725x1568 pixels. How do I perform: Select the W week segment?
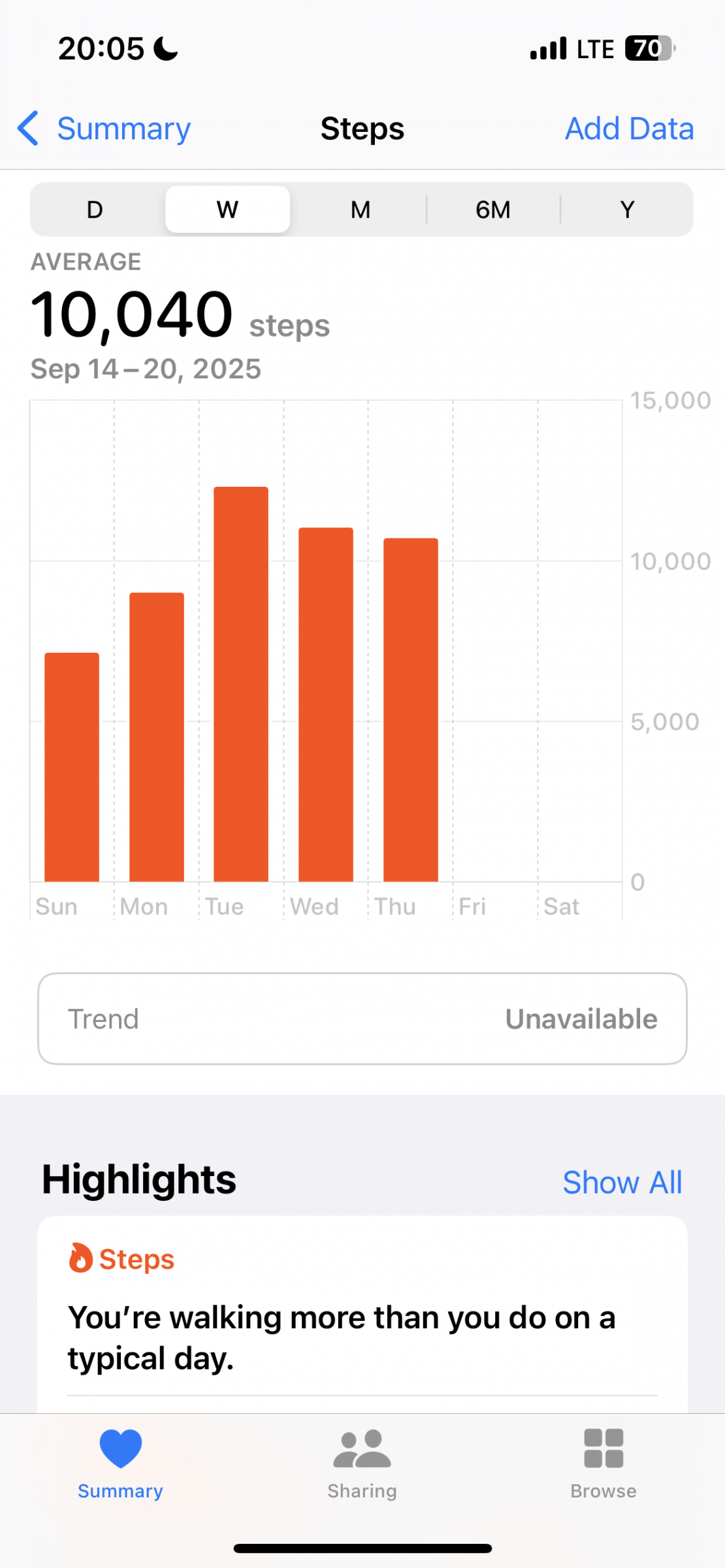(x=227, y=210)
